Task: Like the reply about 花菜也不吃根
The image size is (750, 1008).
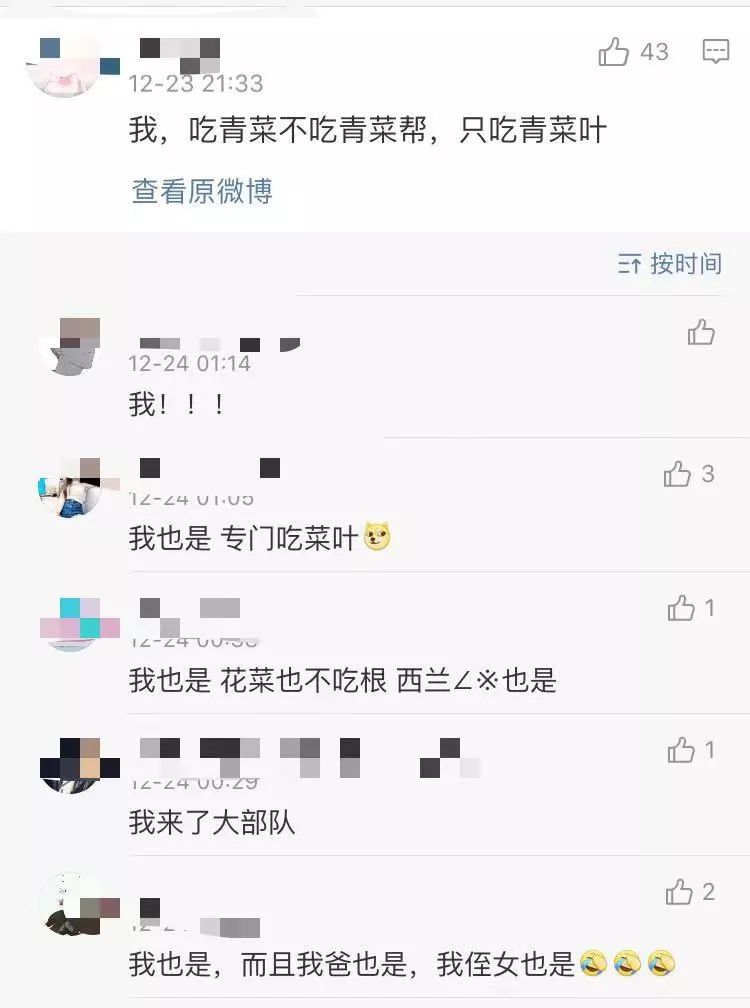Action: pyautogui.click(x=682, y=607)
